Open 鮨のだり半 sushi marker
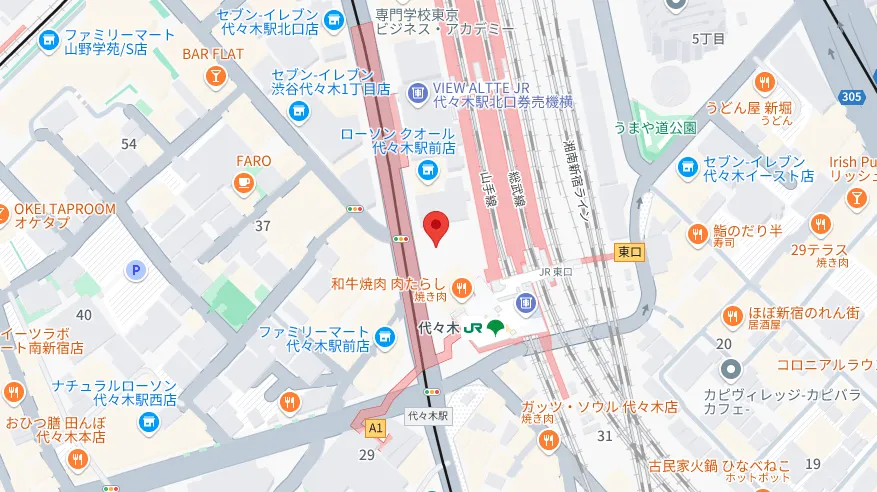 [x=698, y=234]
